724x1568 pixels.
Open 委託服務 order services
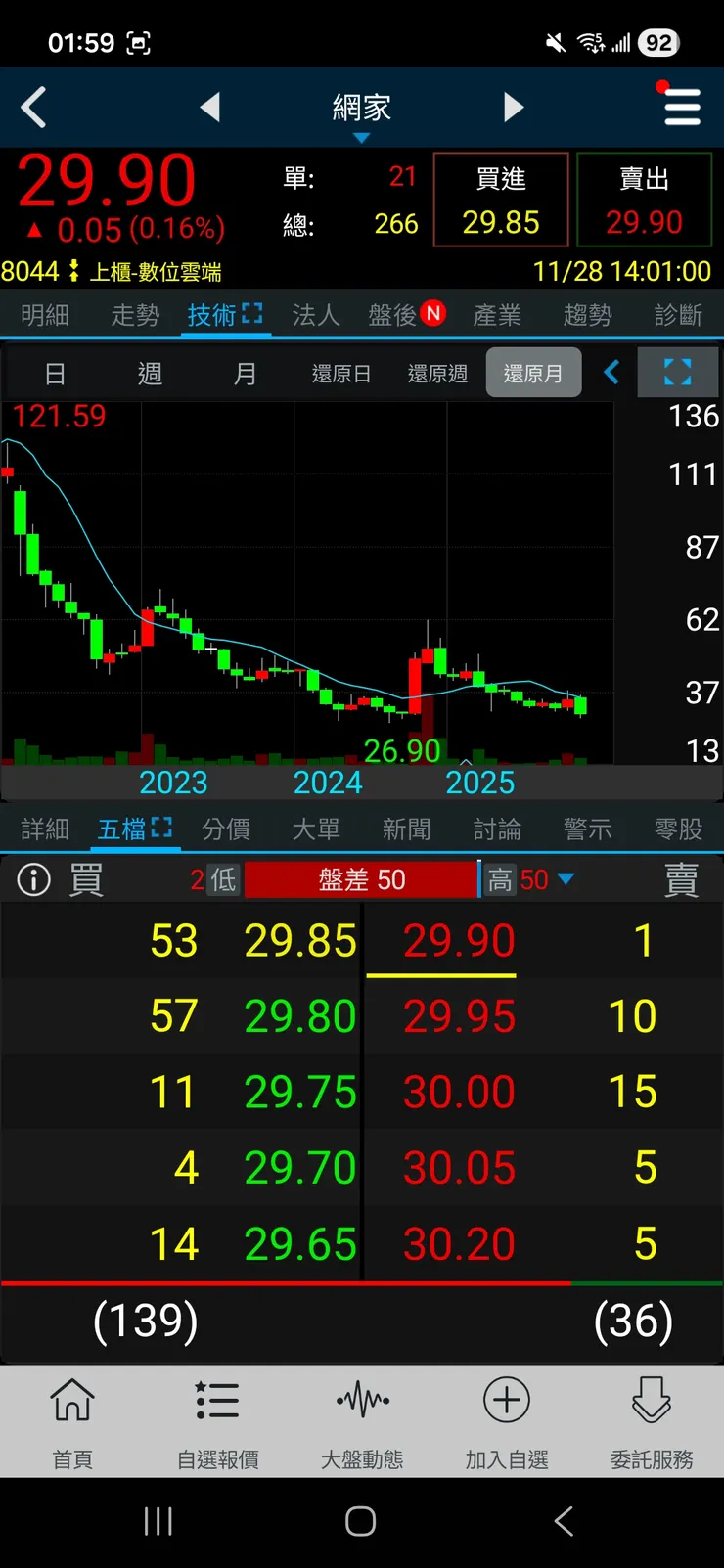(652, 1421)
